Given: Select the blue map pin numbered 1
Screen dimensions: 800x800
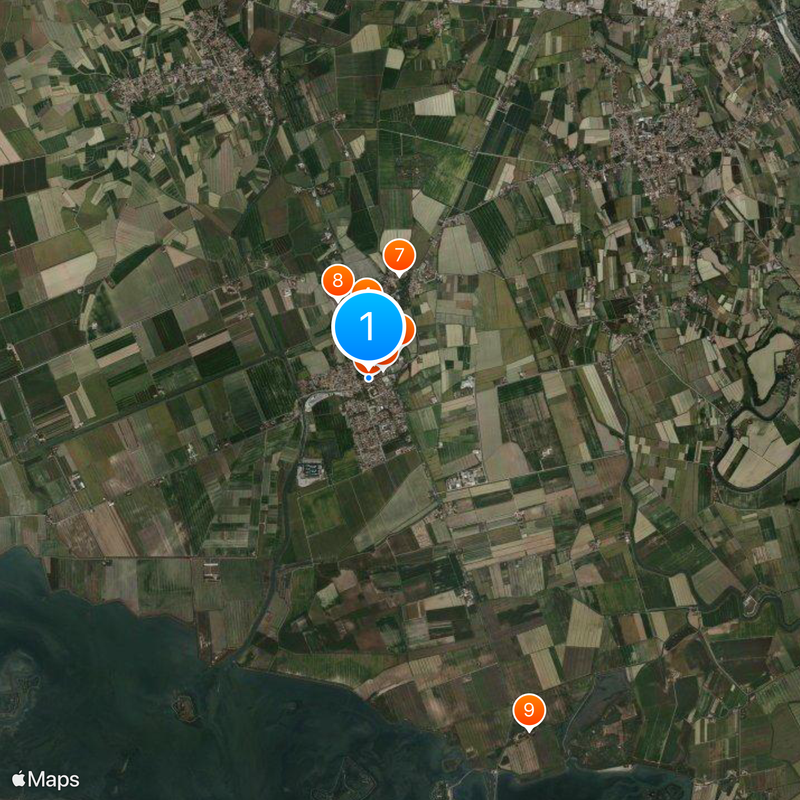Looking at the screenshot, I should (368, 327).
